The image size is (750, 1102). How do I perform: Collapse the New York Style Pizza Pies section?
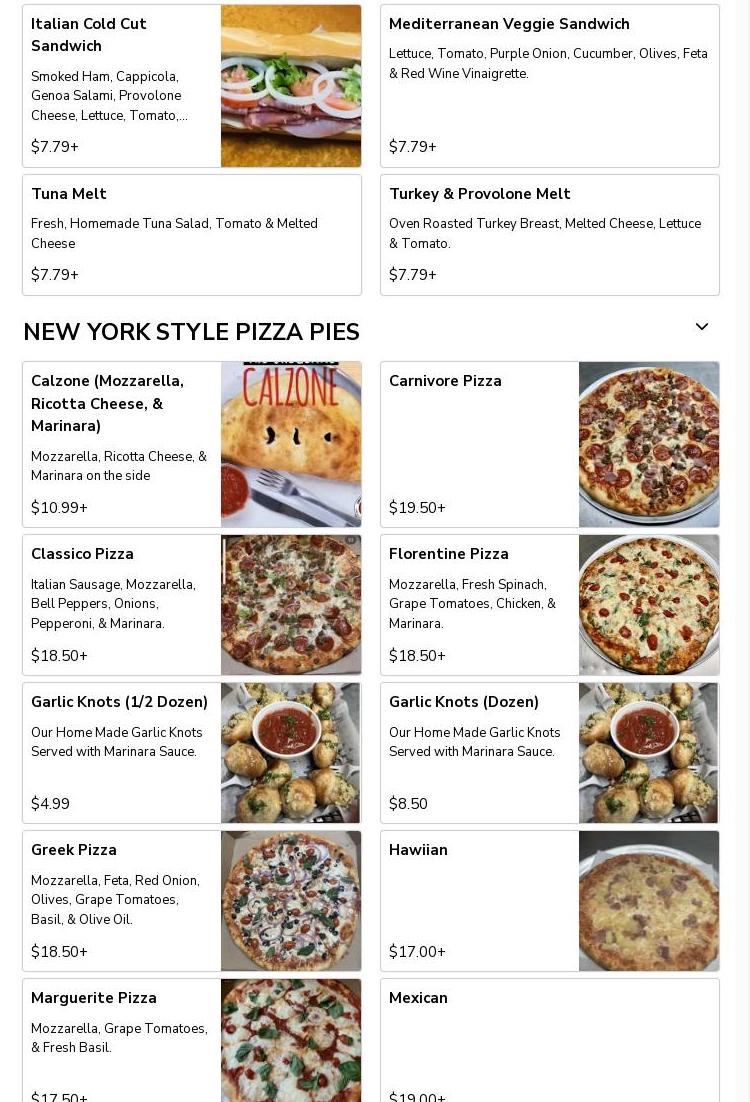pyautogui.click(x=702, y=327)
